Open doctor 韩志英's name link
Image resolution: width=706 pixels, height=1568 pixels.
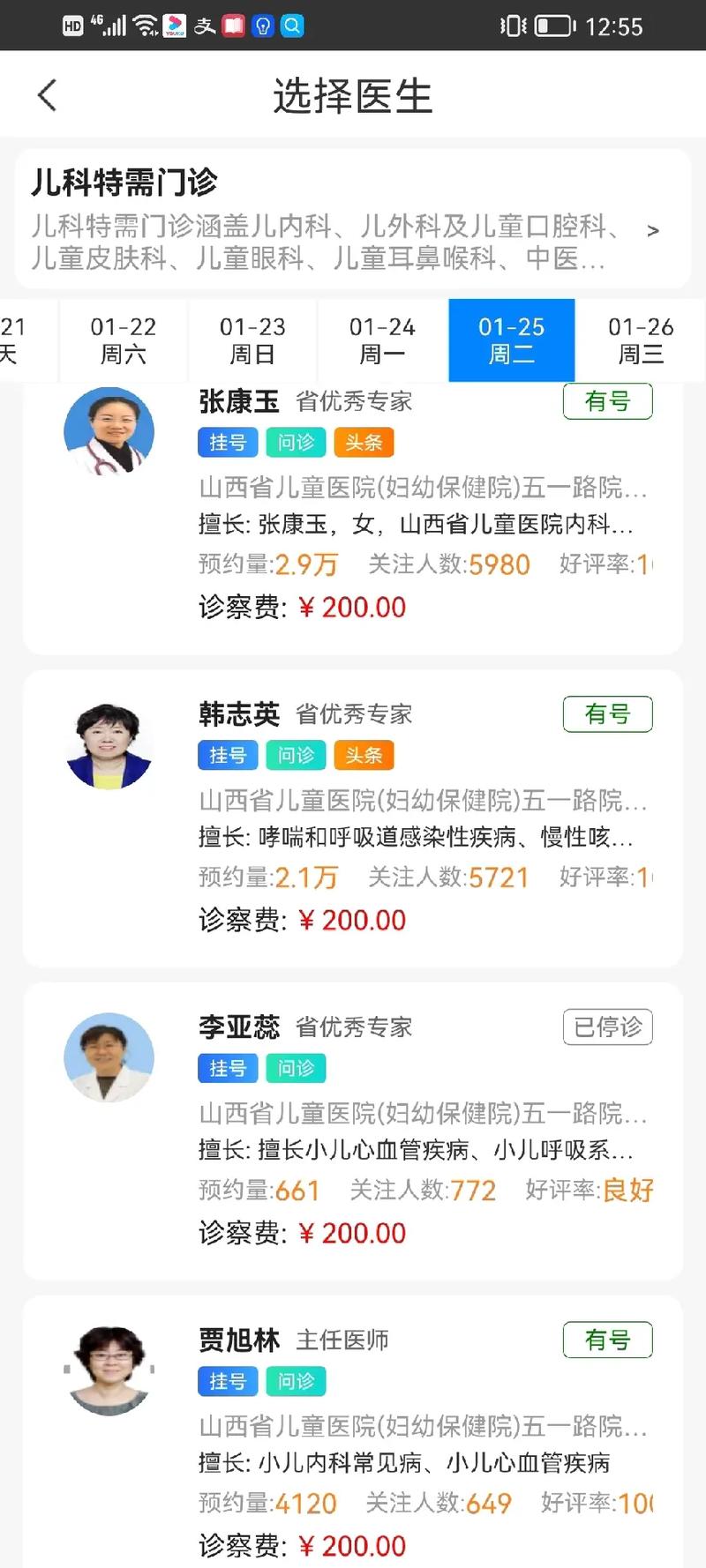click(x=237, y=714)
